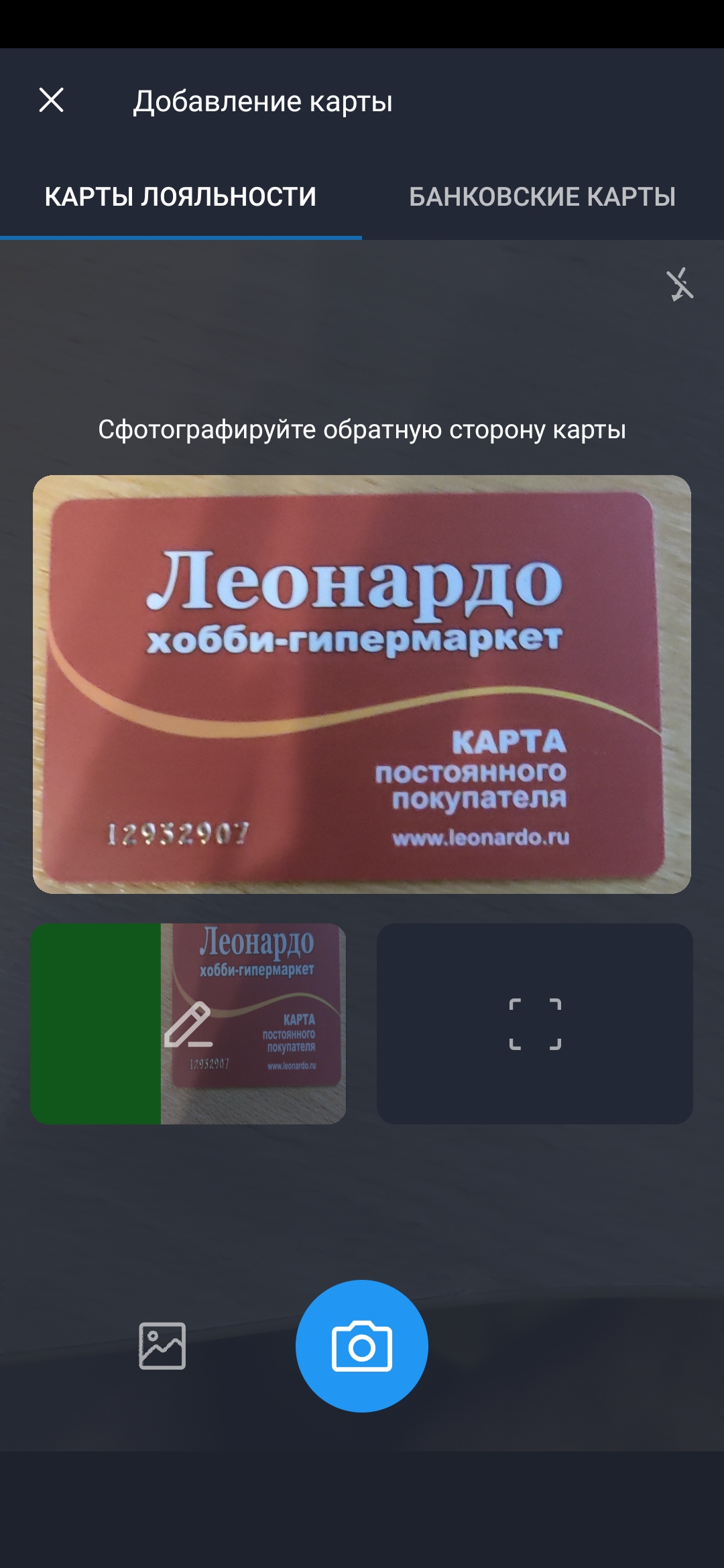The height and width of the screenshot is (1568, 724).
Task: Select the empty back side photo slot
Action: click(x=534, y=1023)
